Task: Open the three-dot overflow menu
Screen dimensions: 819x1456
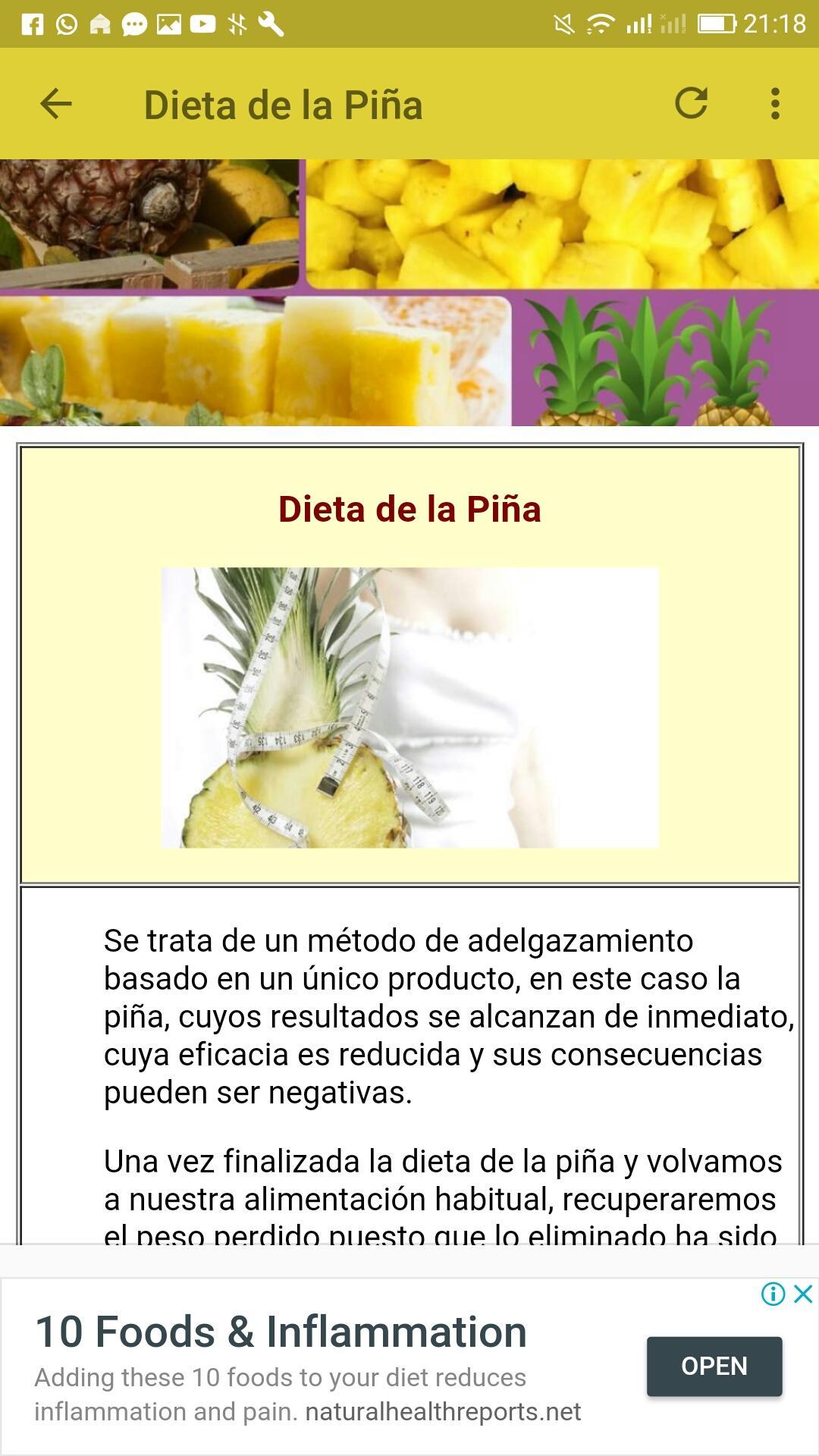Action: click(774, 104)
